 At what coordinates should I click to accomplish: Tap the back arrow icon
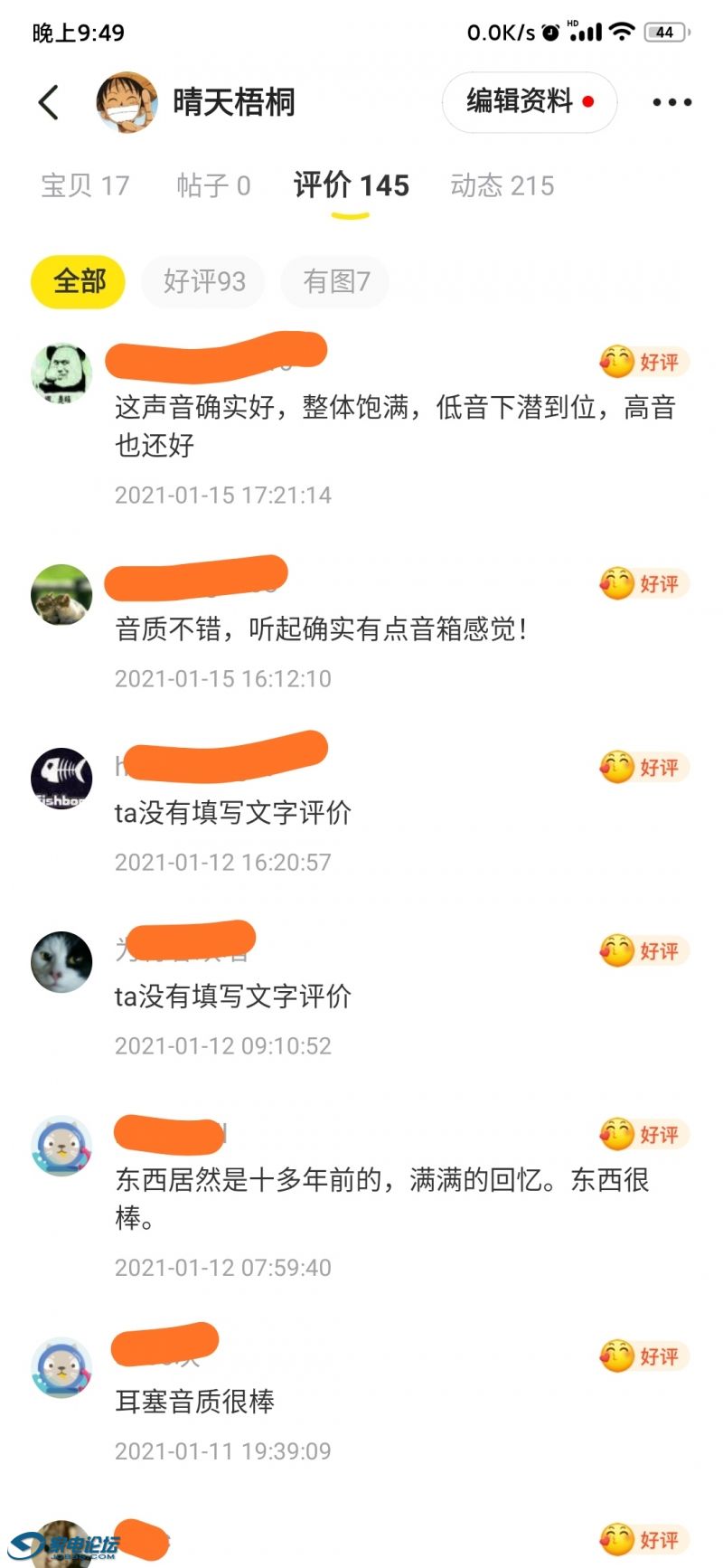48,101
